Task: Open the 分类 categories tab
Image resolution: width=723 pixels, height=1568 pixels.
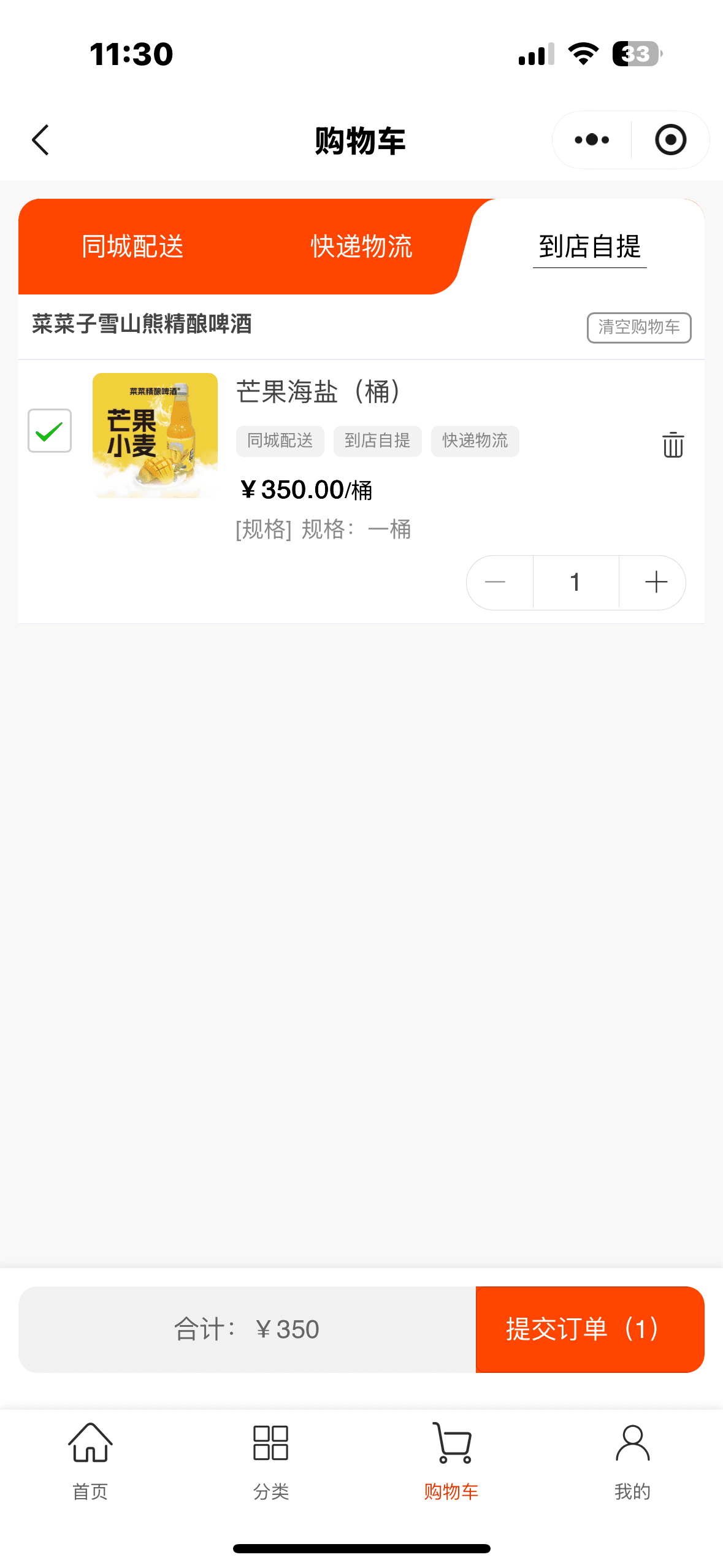Action: pyautogui.click(x=270, y=1460)
